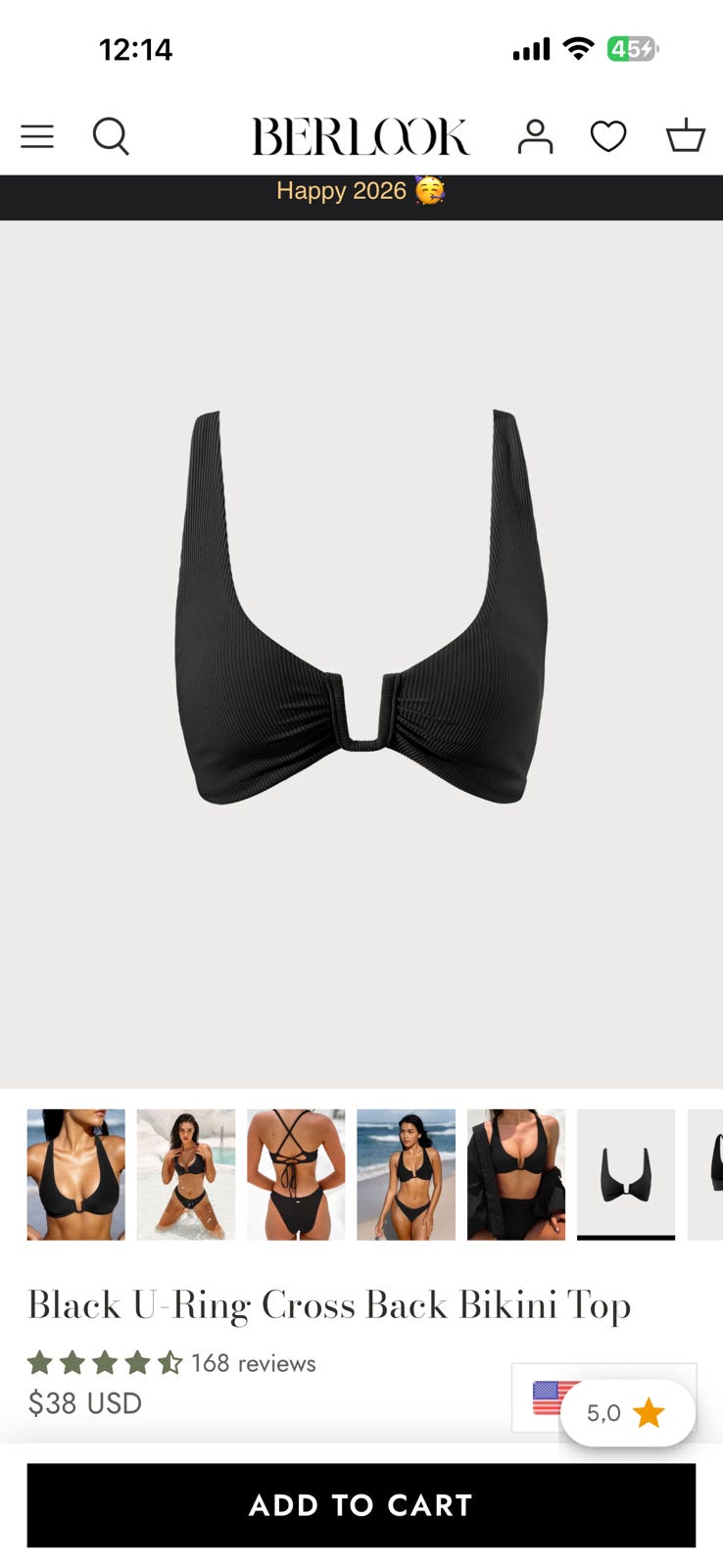Open the search icon
This screenshot has height=1568, width=723.
[x=111, y=136]
